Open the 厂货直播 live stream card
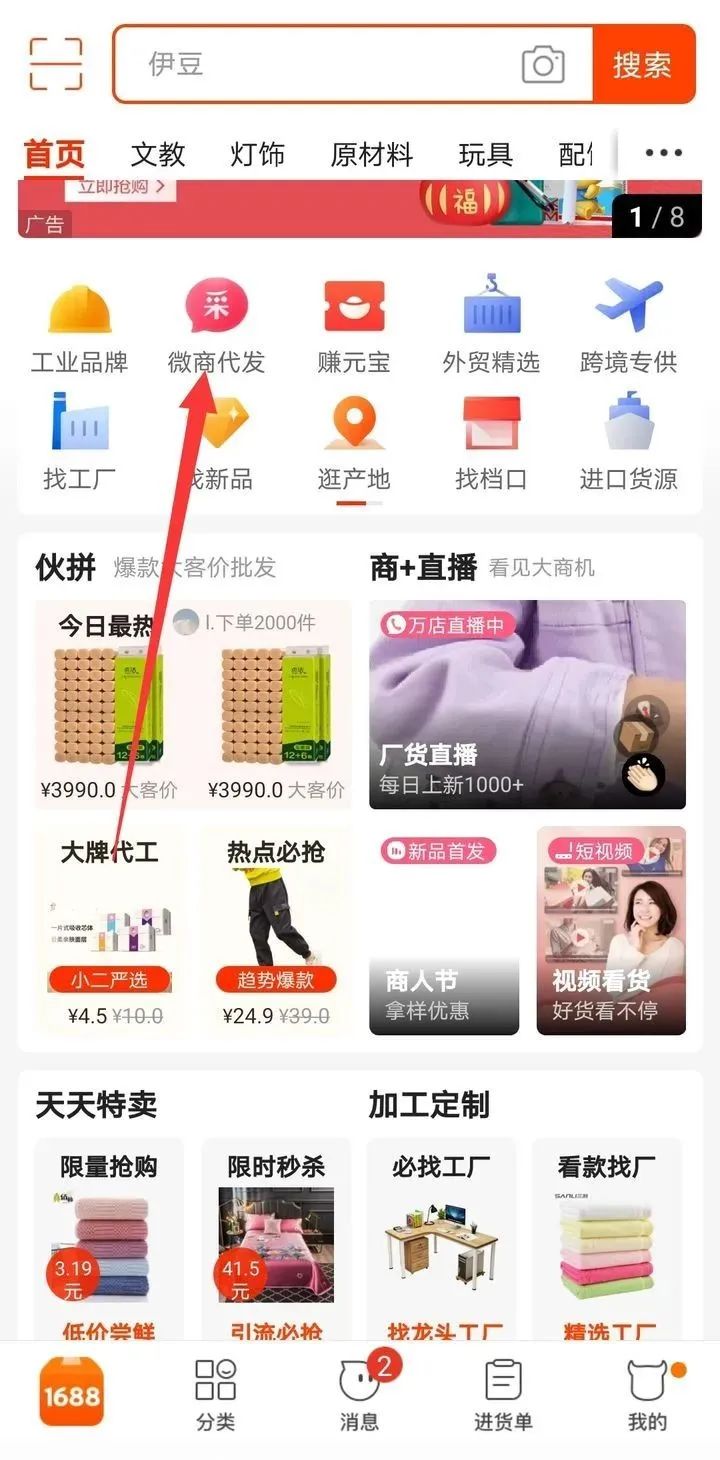The height and width of the screenshot is (1460, 720). click(x=528, y=704)
